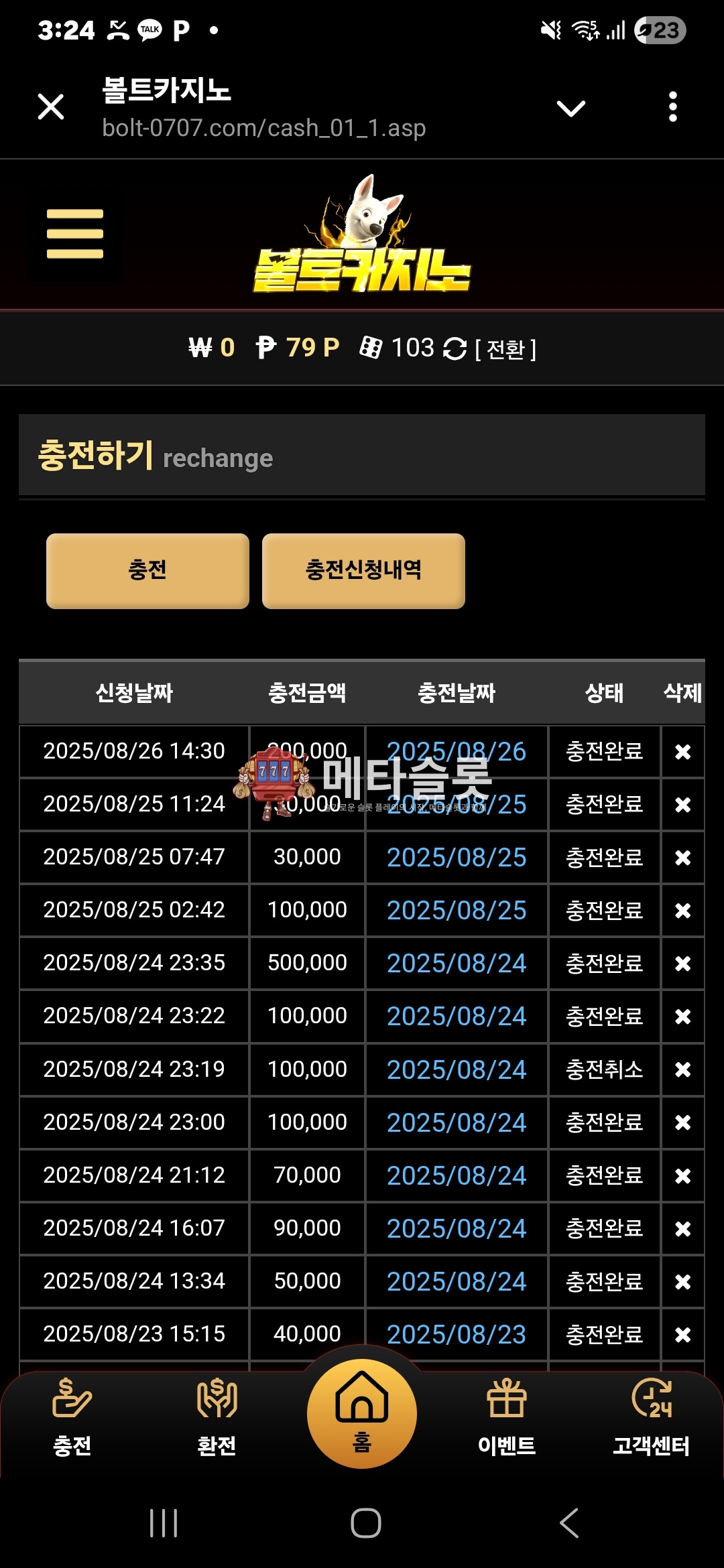Remove the 2025/08/24 16:07 recharge record
The height and width of the screenshot is (1568, 724).
click(x=682, y=1229)
